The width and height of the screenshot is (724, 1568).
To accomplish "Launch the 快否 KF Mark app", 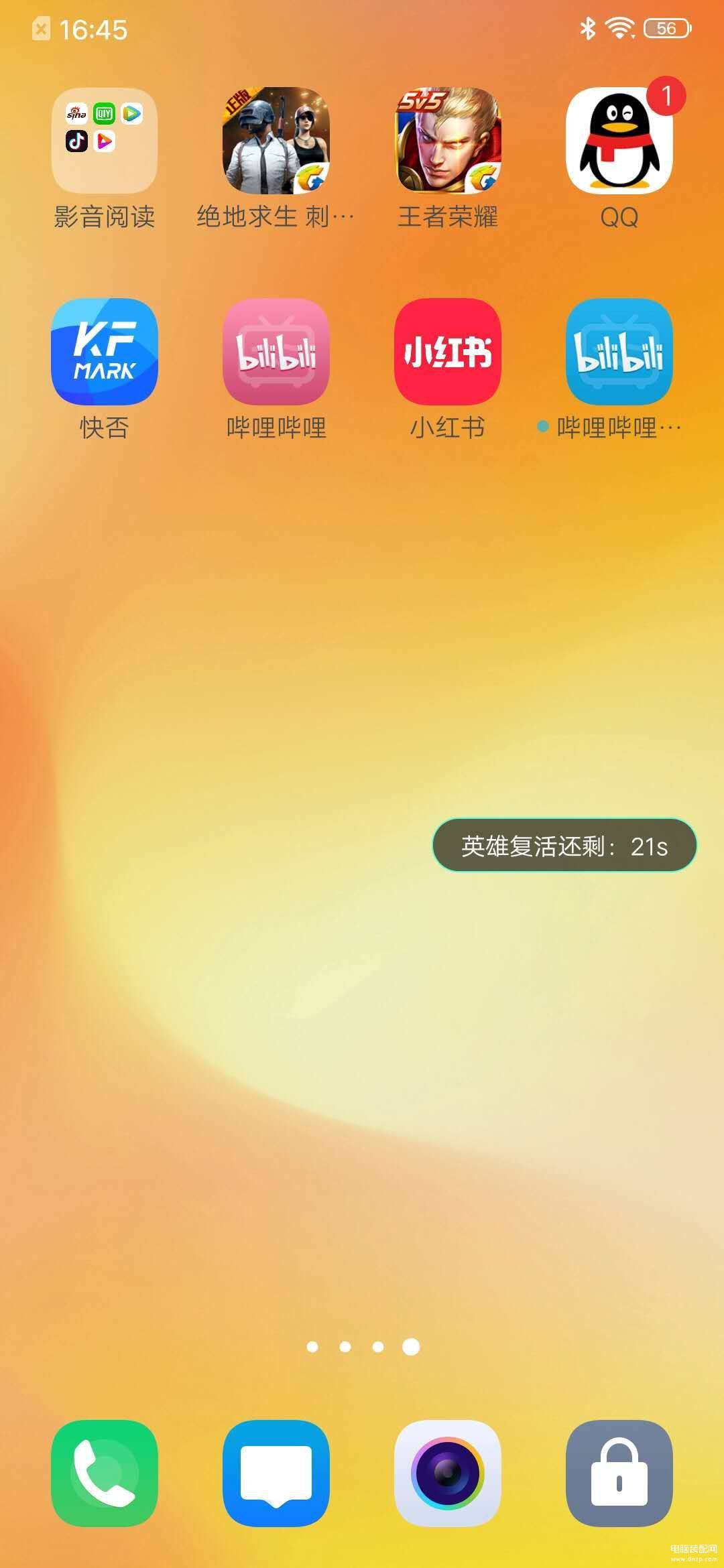I will 104,352.
